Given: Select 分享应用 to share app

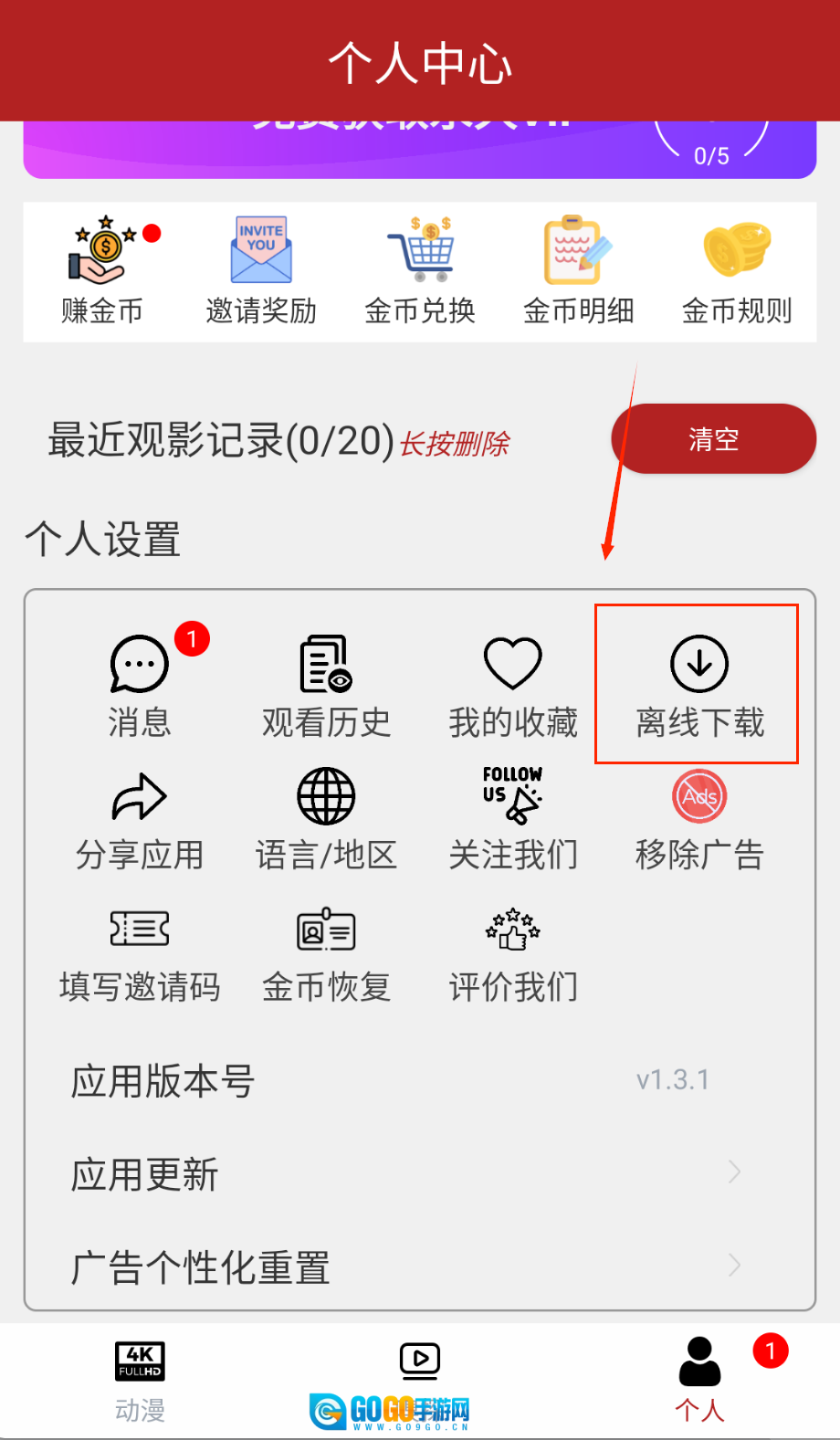Looking at the screenshot, I should 140,819.
